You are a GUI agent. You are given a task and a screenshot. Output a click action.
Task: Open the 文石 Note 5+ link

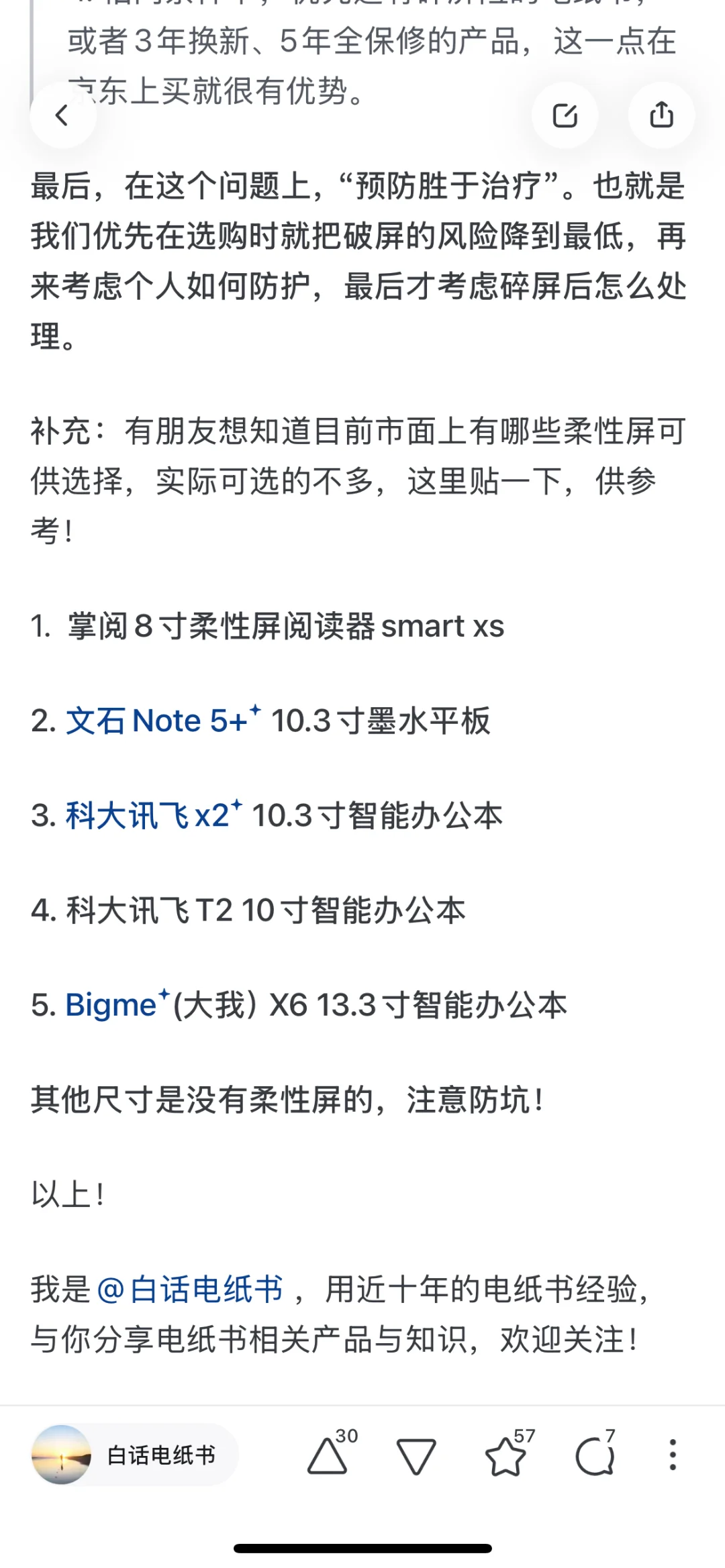point(157,721)
